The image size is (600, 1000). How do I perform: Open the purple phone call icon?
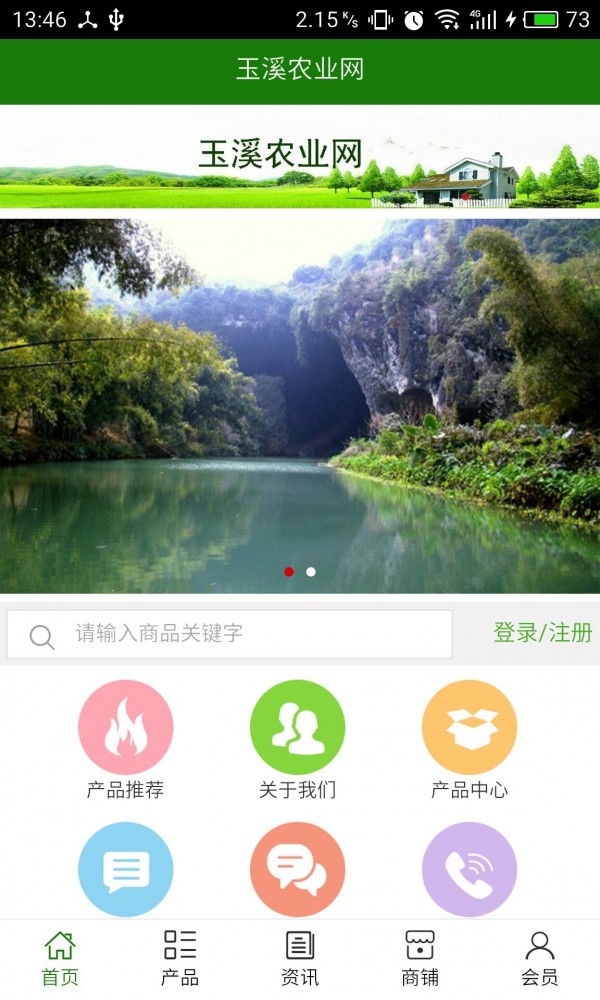click(x=469, y=869)
